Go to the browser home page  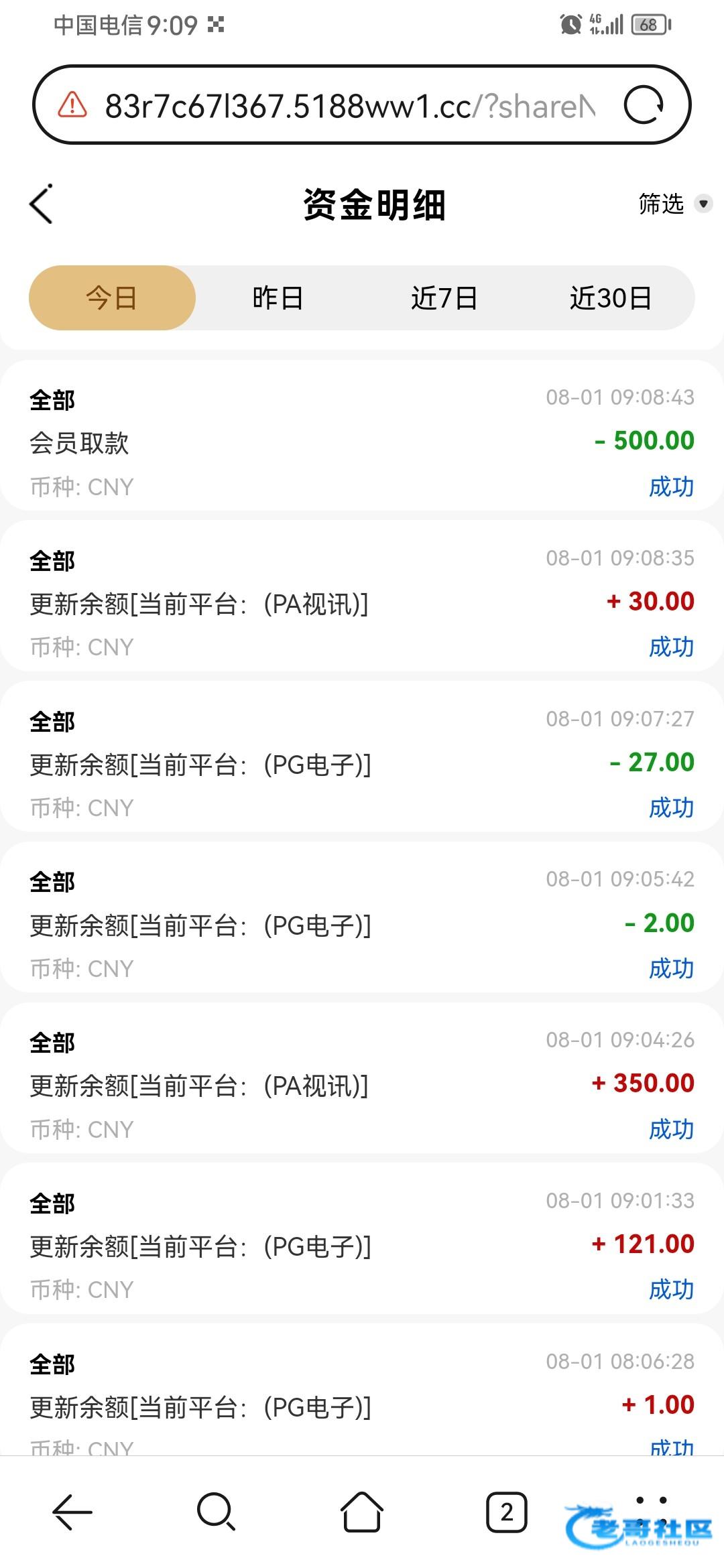pos(362,1512)
